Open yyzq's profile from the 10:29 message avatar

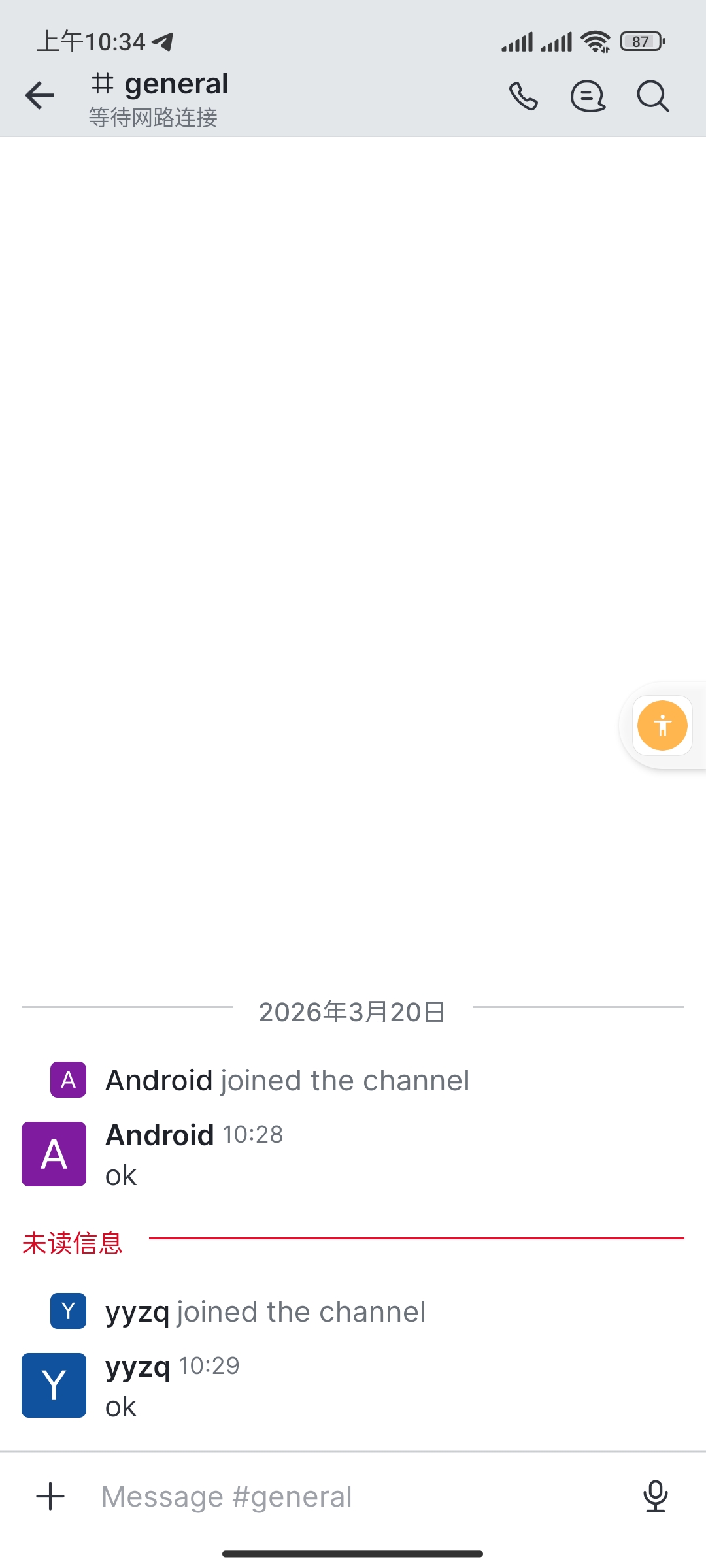point(54,1385)
